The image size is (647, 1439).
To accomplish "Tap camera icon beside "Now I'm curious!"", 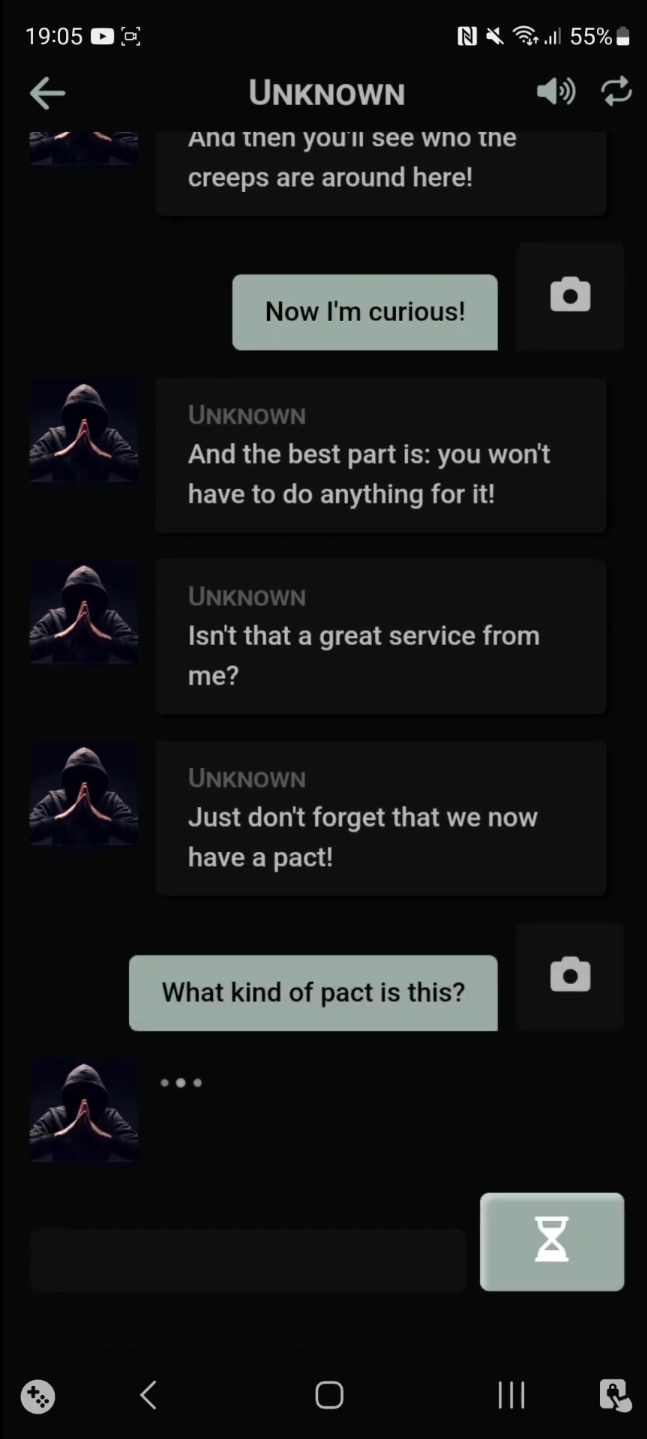I will (x=570, y=296).
